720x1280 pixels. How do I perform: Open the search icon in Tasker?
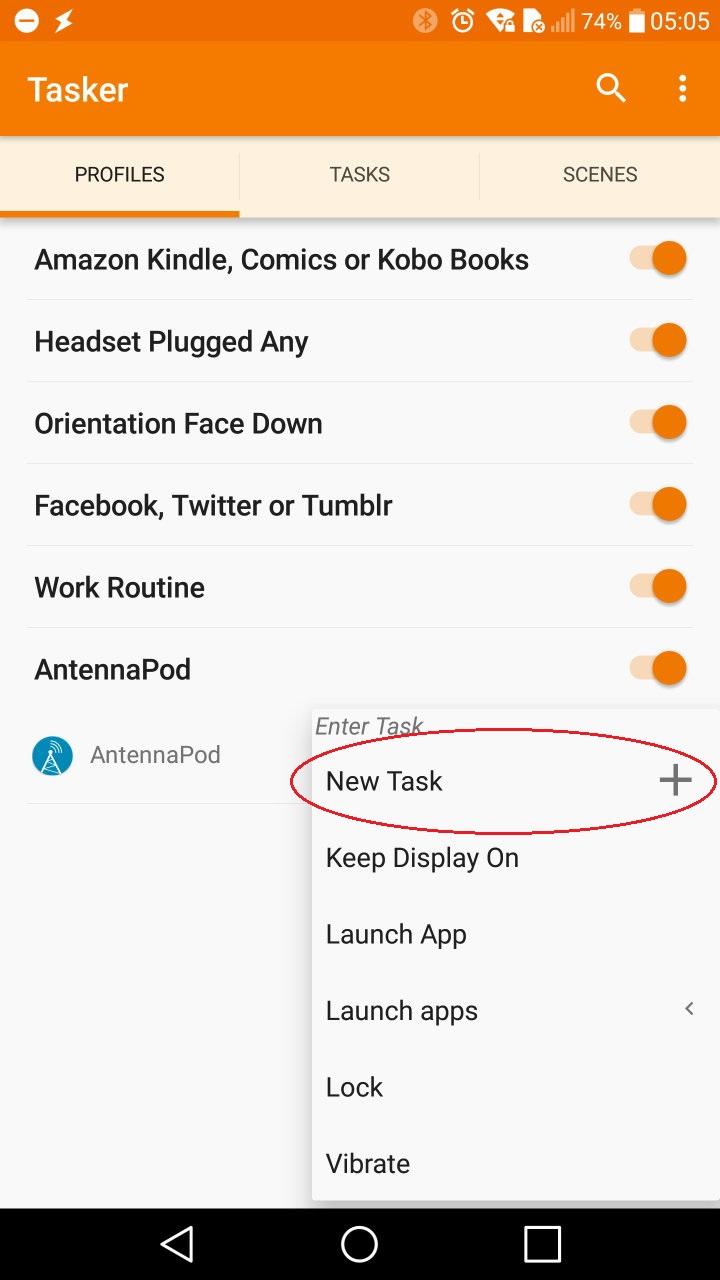(x=610, y=88)
